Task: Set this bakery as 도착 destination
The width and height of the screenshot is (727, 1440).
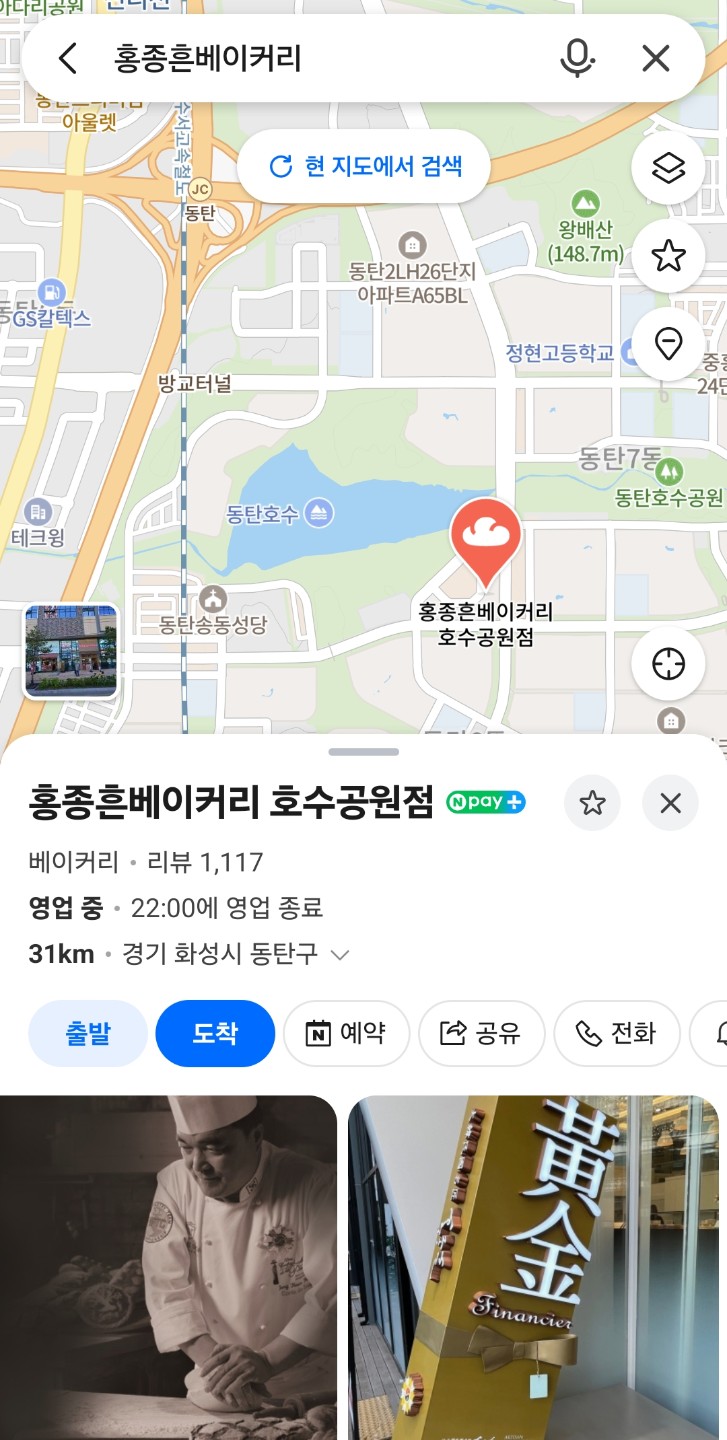Action: [215, 1033]
